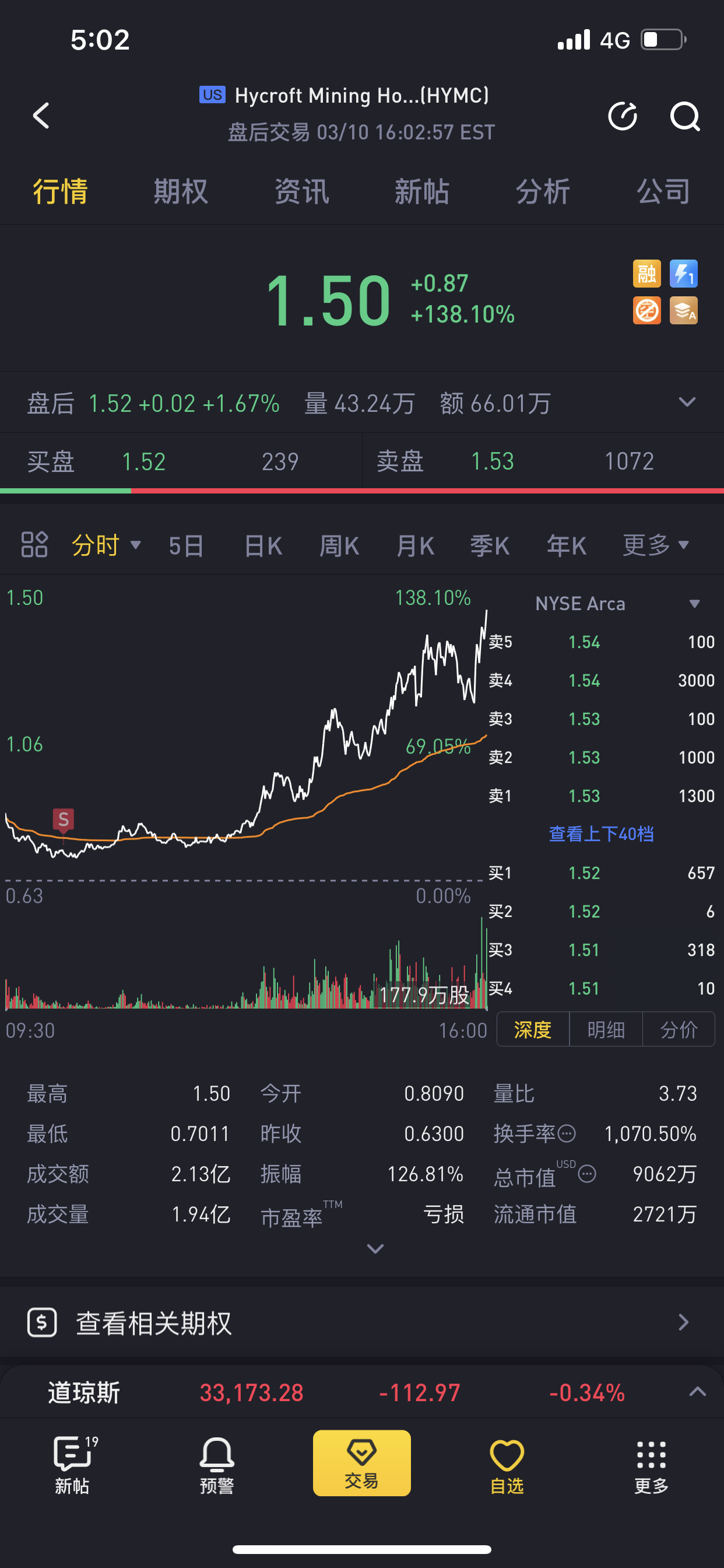
Task: Switch order book view to 明细
Action: tap(606, 1030)
